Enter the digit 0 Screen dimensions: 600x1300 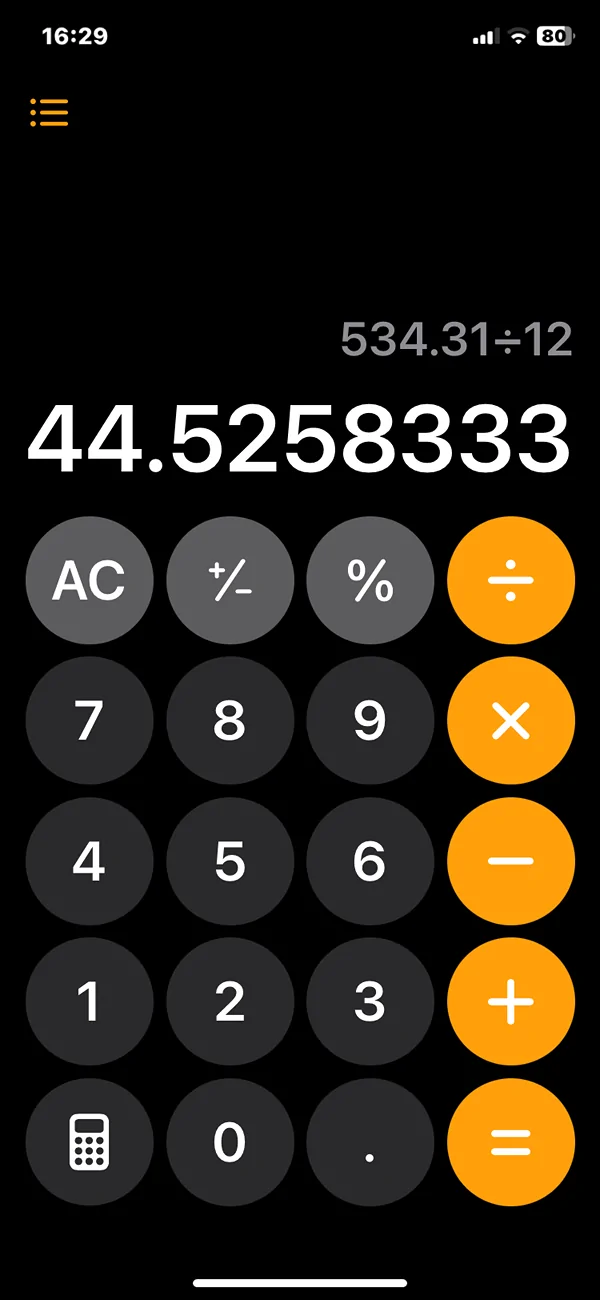tap(230, 1142)
